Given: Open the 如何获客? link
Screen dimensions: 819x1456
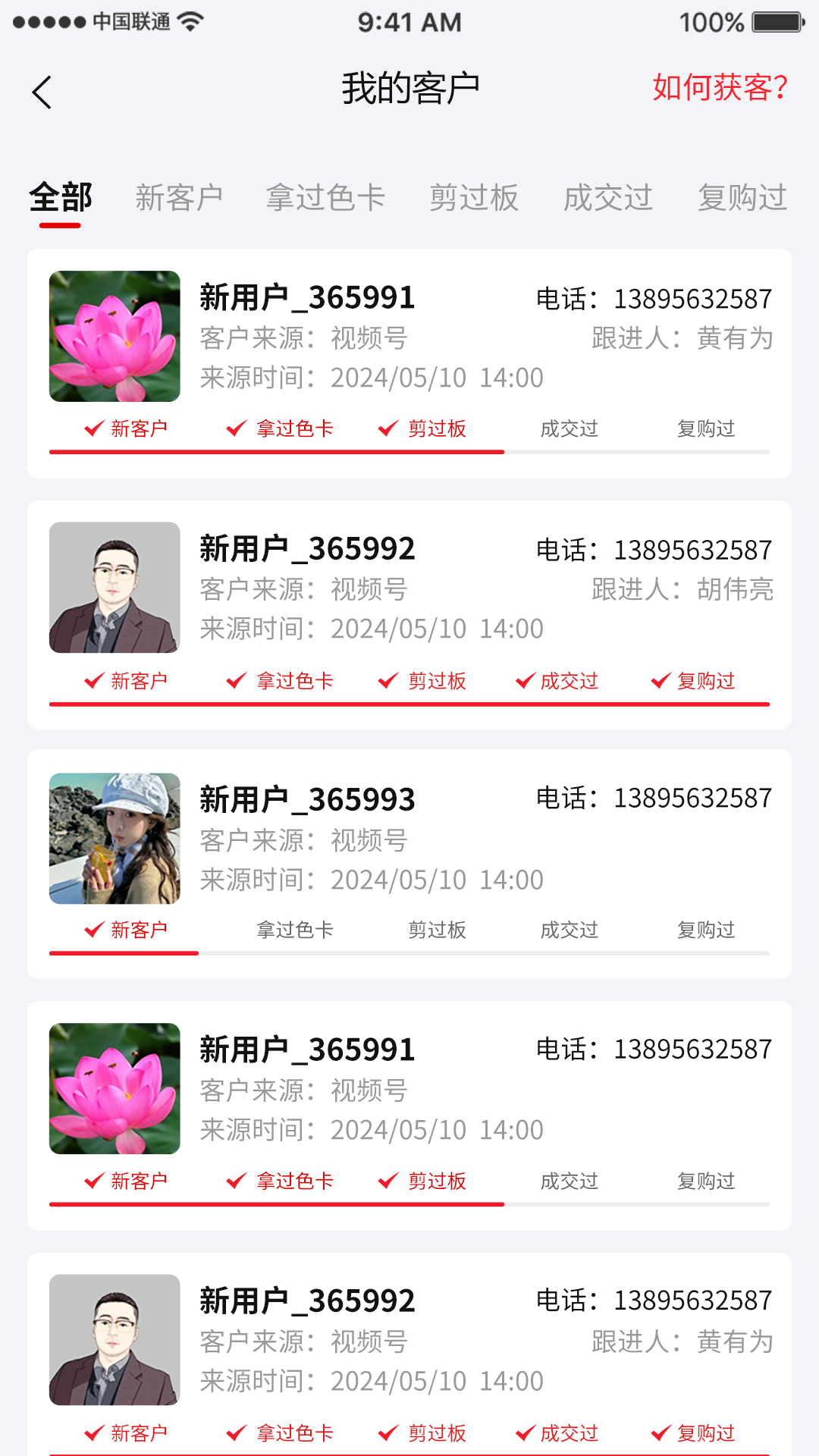Looking at the screenshot, I should point(720,88).
